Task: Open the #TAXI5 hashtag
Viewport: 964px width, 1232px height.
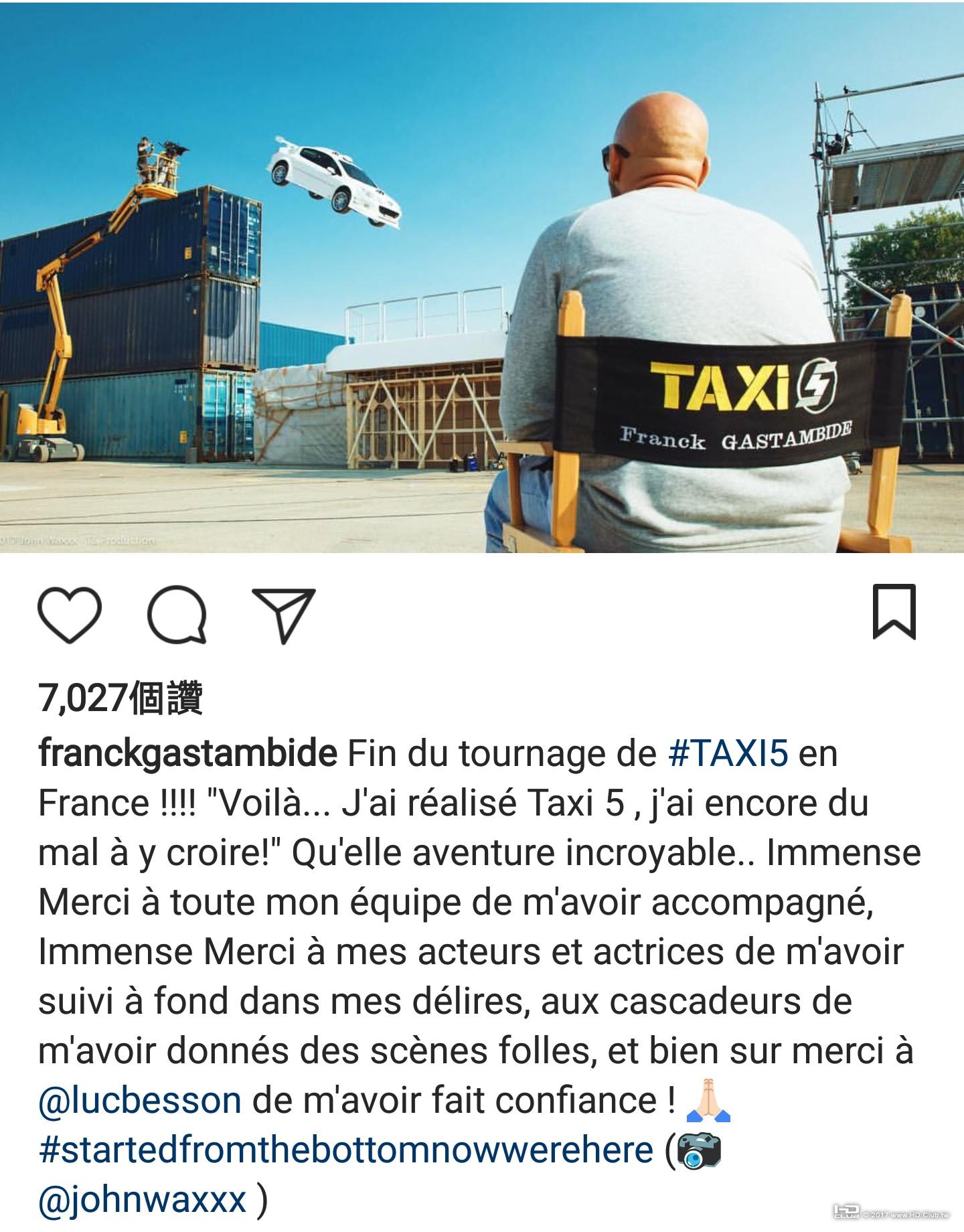Action: pos(728,754)
